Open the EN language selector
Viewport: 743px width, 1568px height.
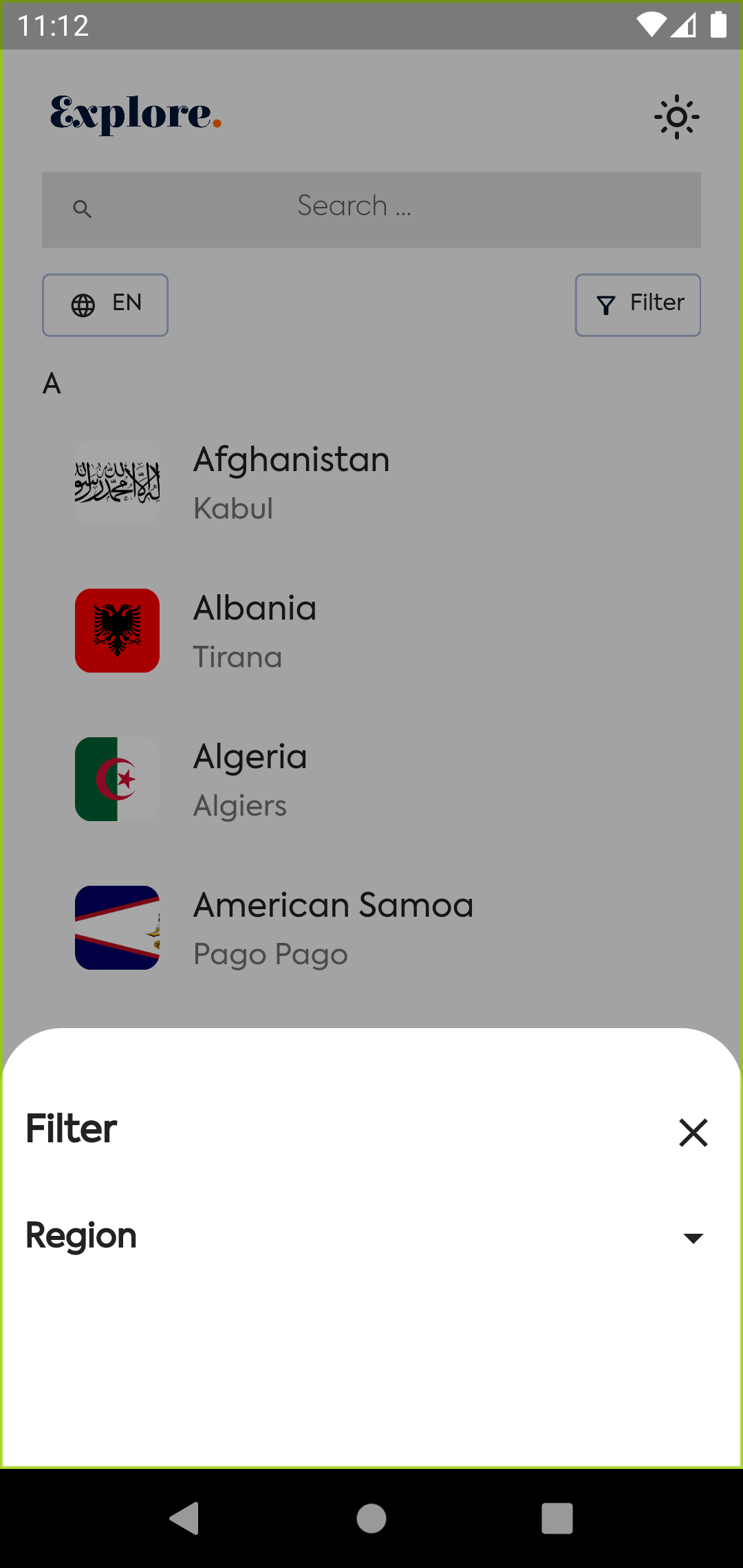[x=105, y=305]
